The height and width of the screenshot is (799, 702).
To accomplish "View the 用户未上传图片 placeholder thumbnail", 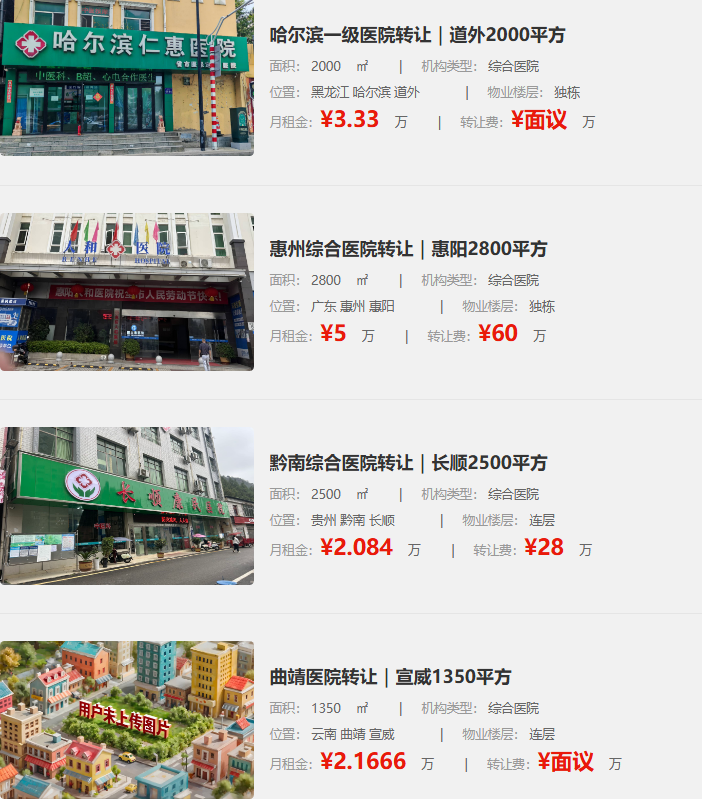I will (127, 720).
